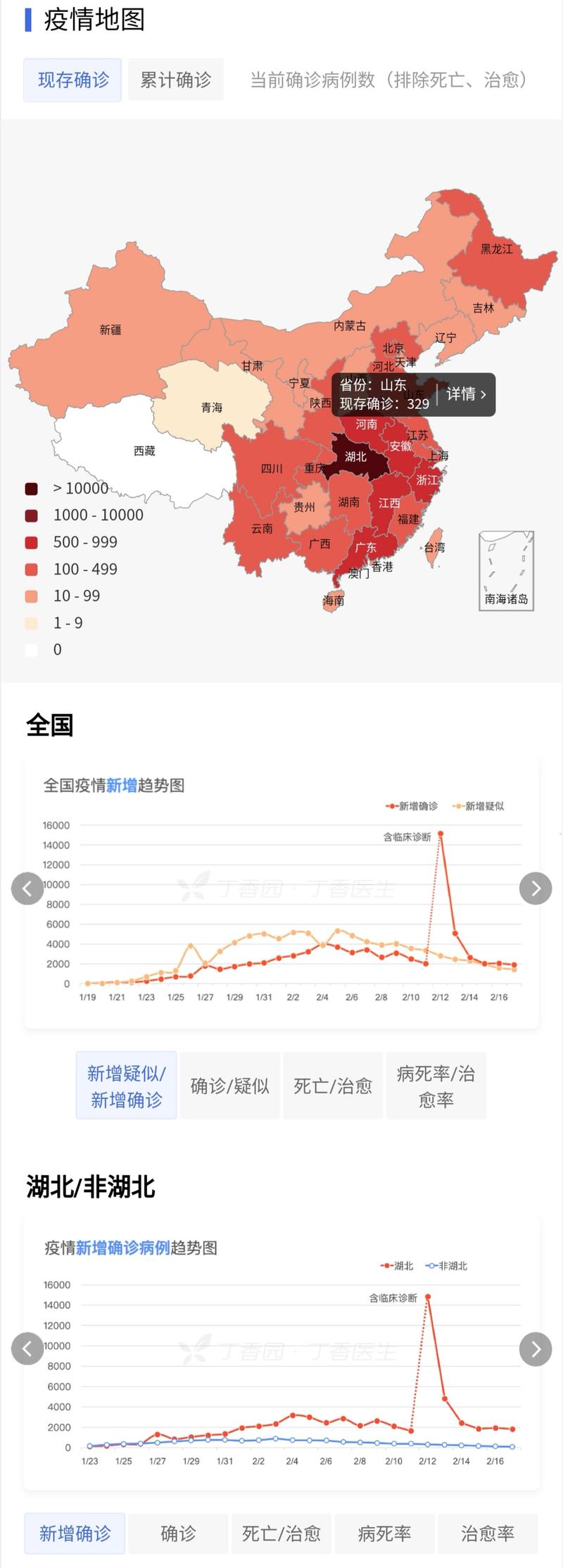Show next chart in 全国 trend carousel
563x1568 pixels.
536,889
